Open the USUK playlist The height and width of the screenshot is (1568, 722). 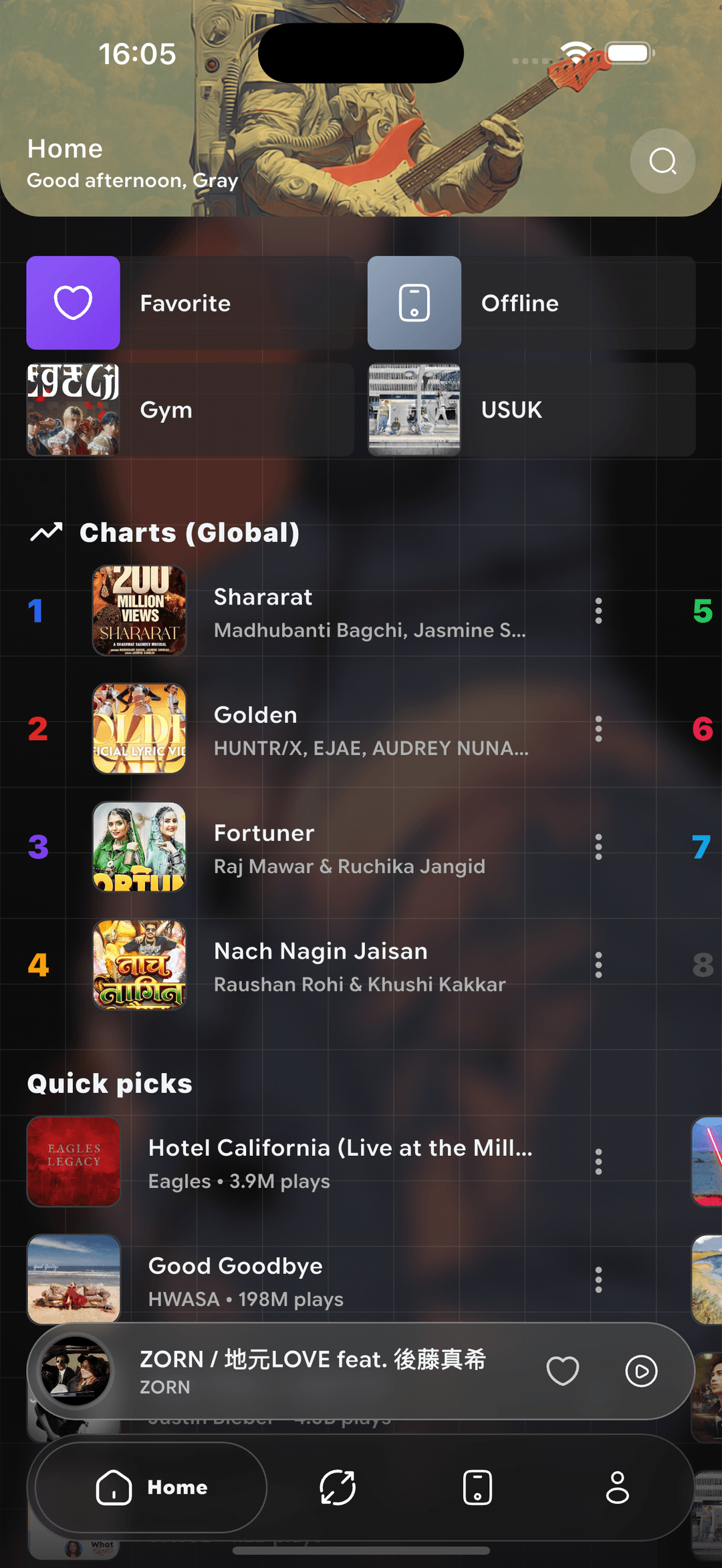point(531,410)
